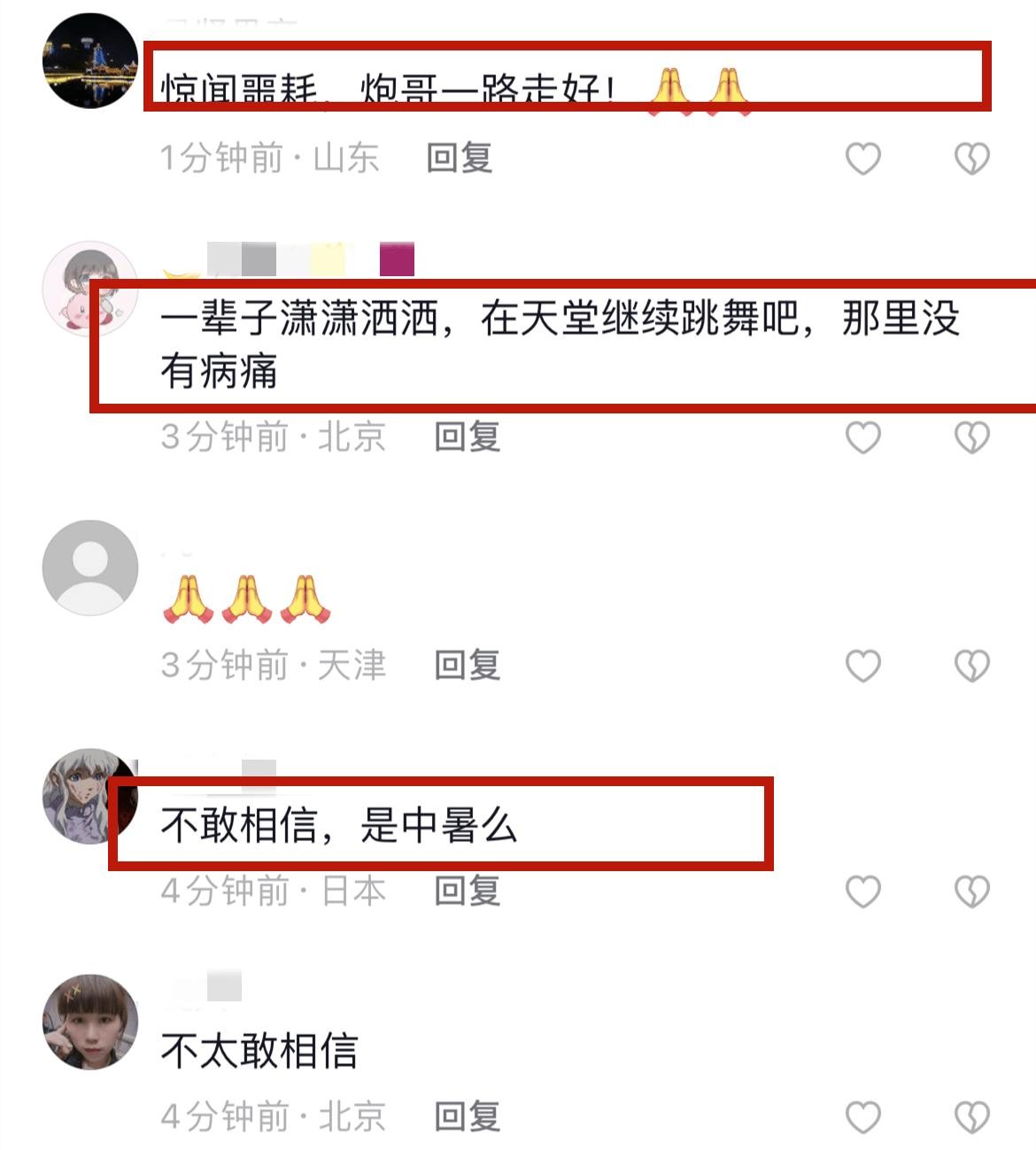Open avatar of '不太敢相信' commenter
The image size is (1036, 1150).
coord(90,1022)
